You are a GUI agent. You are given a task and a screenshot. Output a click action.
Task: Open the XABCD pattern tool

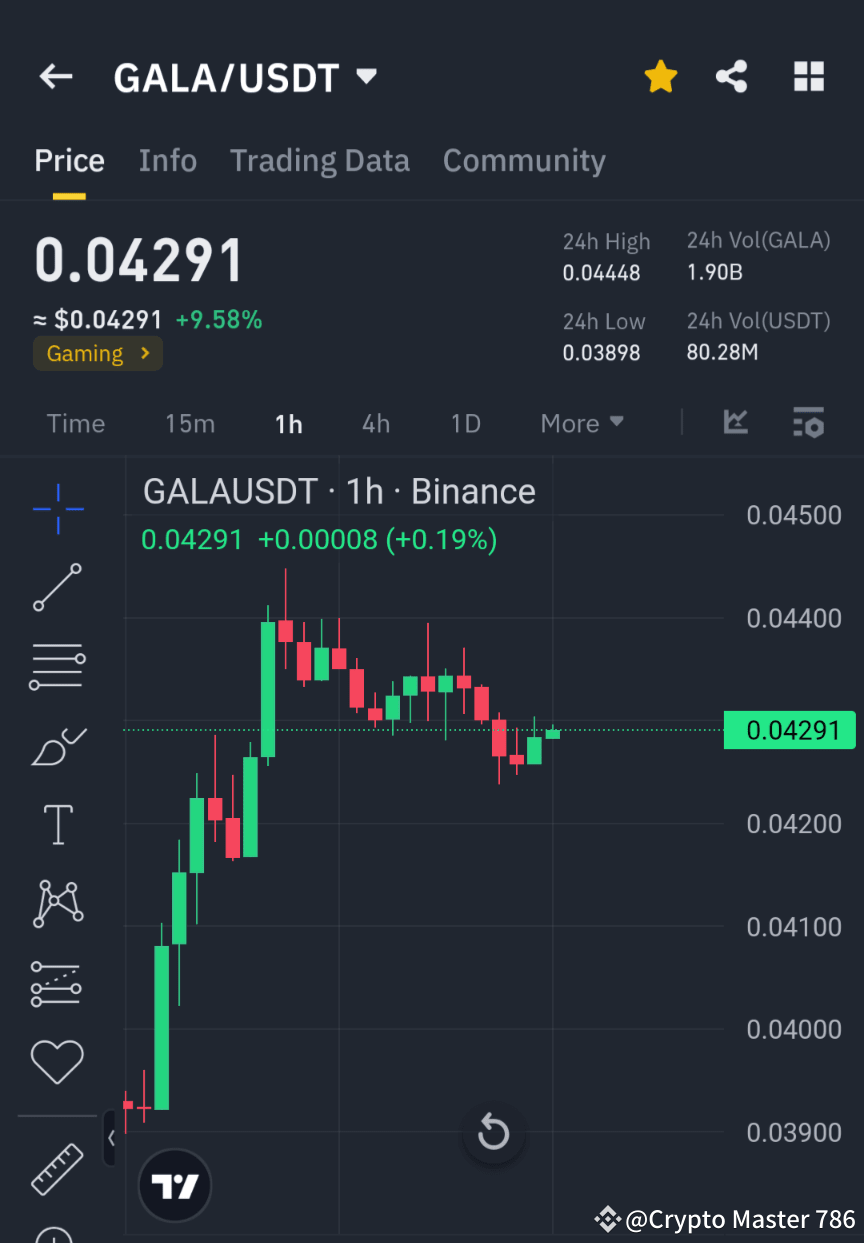[57, 904]
